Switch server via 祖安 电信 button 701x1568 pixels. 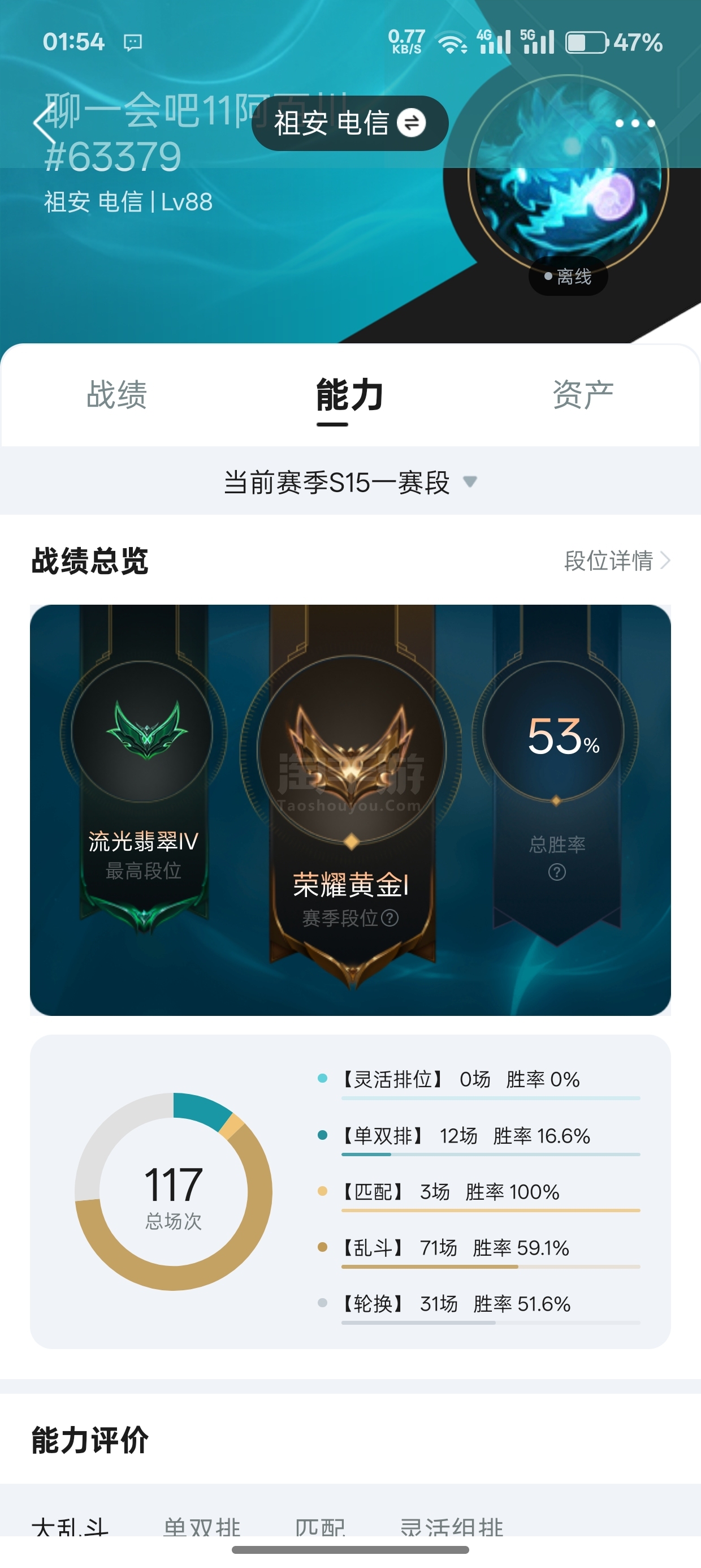350,123
